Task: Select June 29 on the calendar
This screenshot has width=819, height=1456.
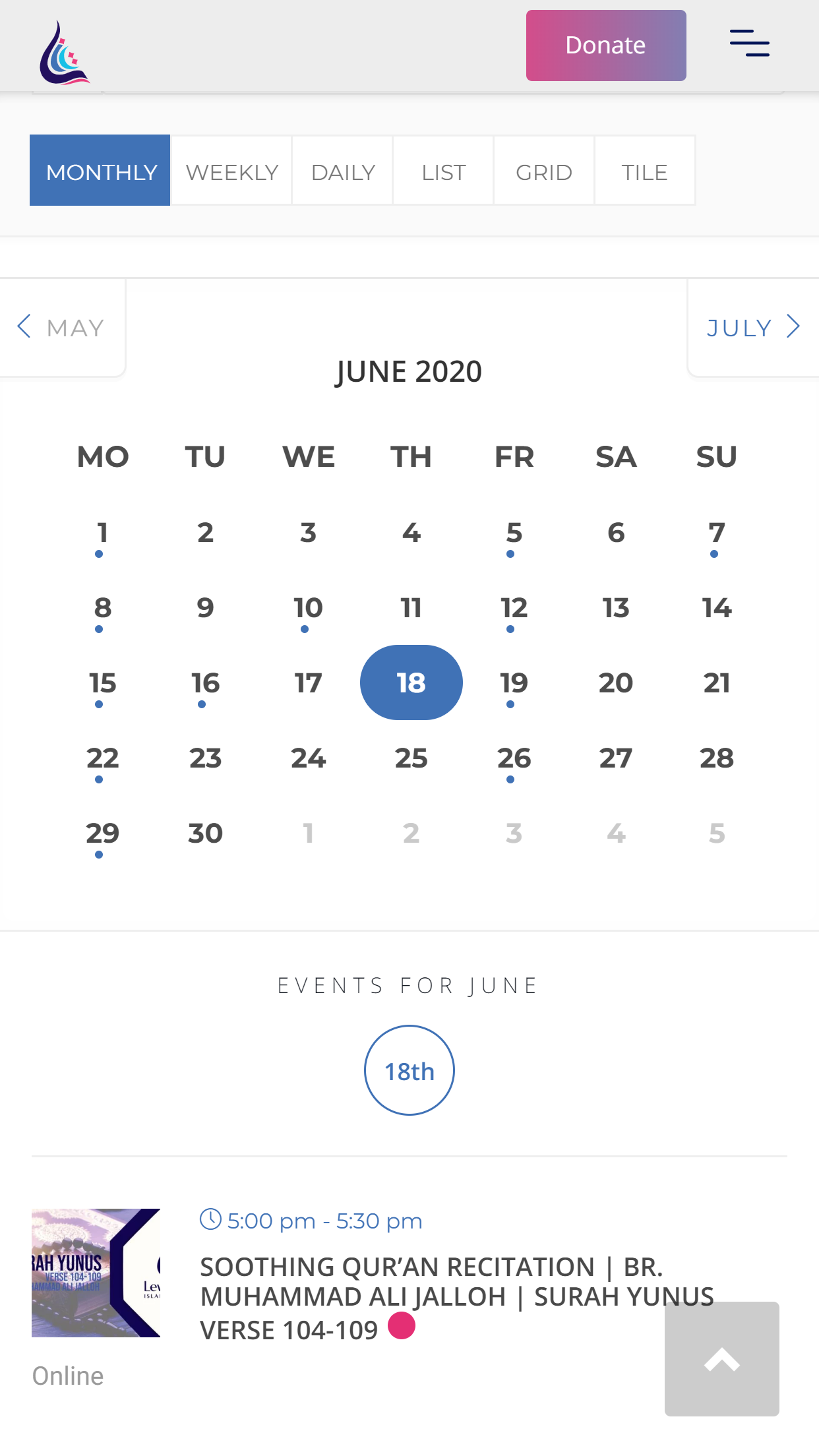Action: 102,834
